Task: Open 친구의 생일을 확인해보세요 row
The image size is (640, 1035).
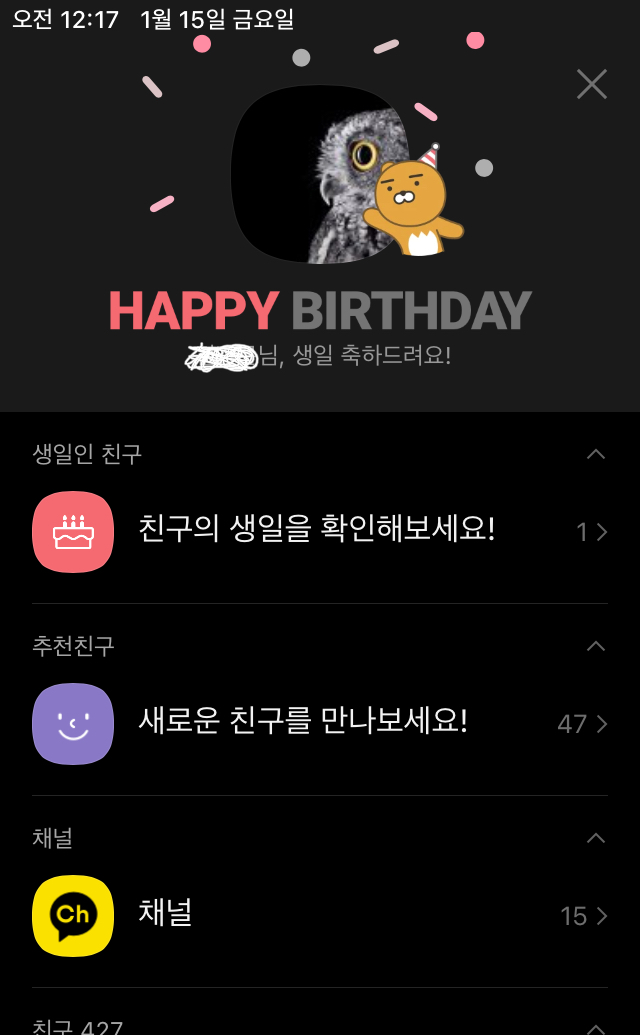Action: point(318,531)
